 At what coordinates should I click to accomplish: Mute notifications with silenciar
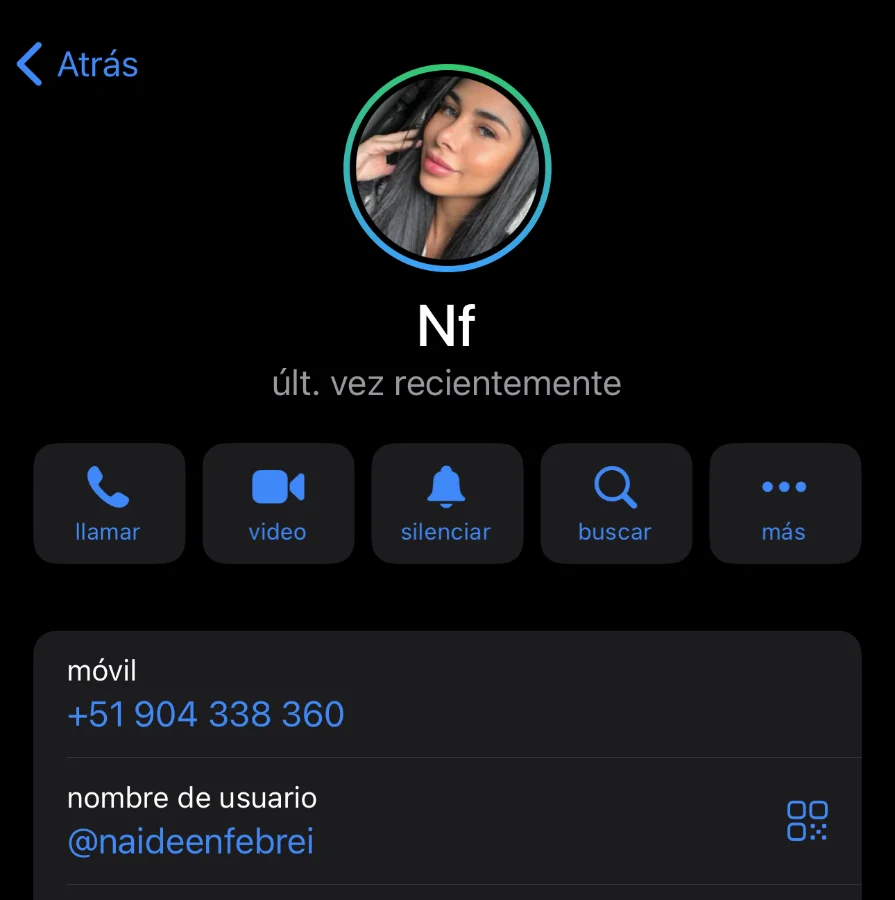pyautogui.click(x=447, y=504)
